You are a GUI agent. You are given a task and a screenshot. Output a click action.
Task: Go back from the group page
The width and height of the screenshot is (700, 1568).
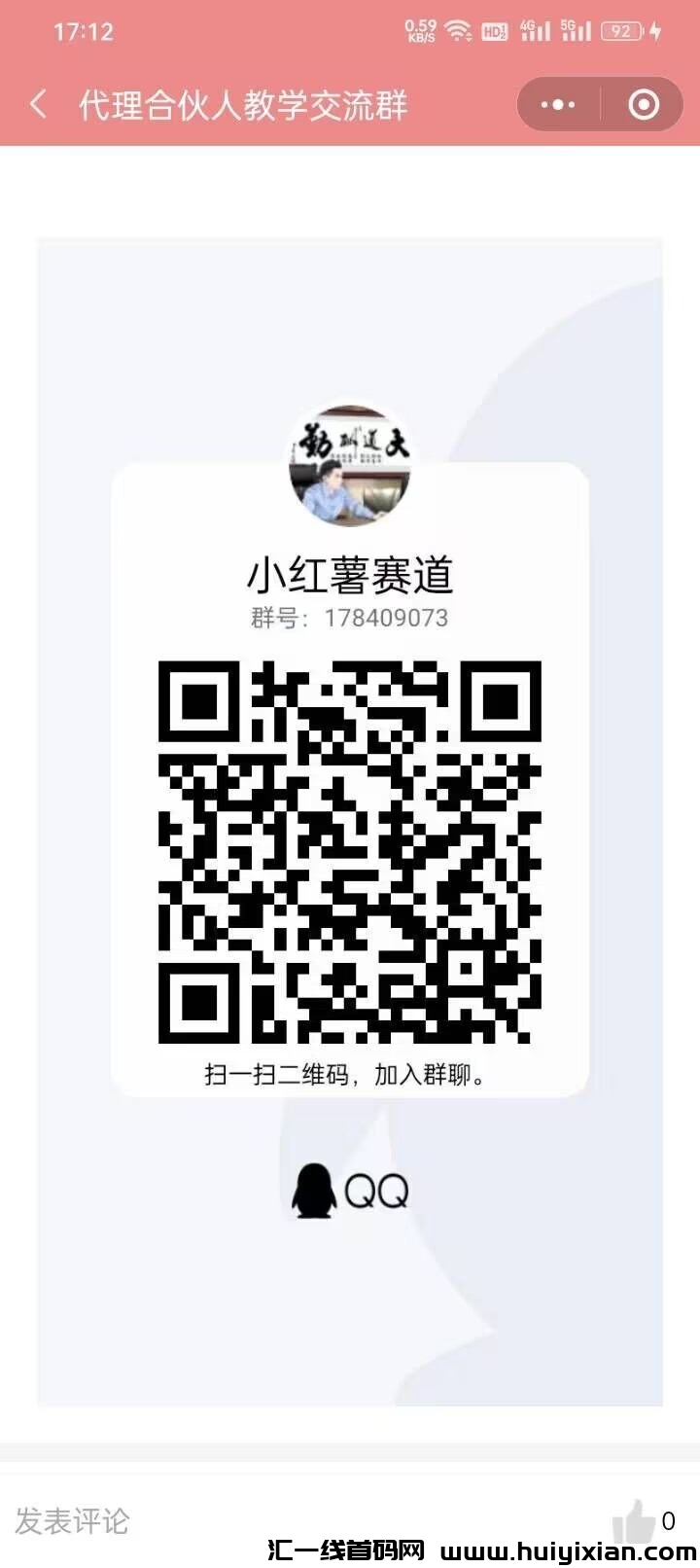(39, 104)
